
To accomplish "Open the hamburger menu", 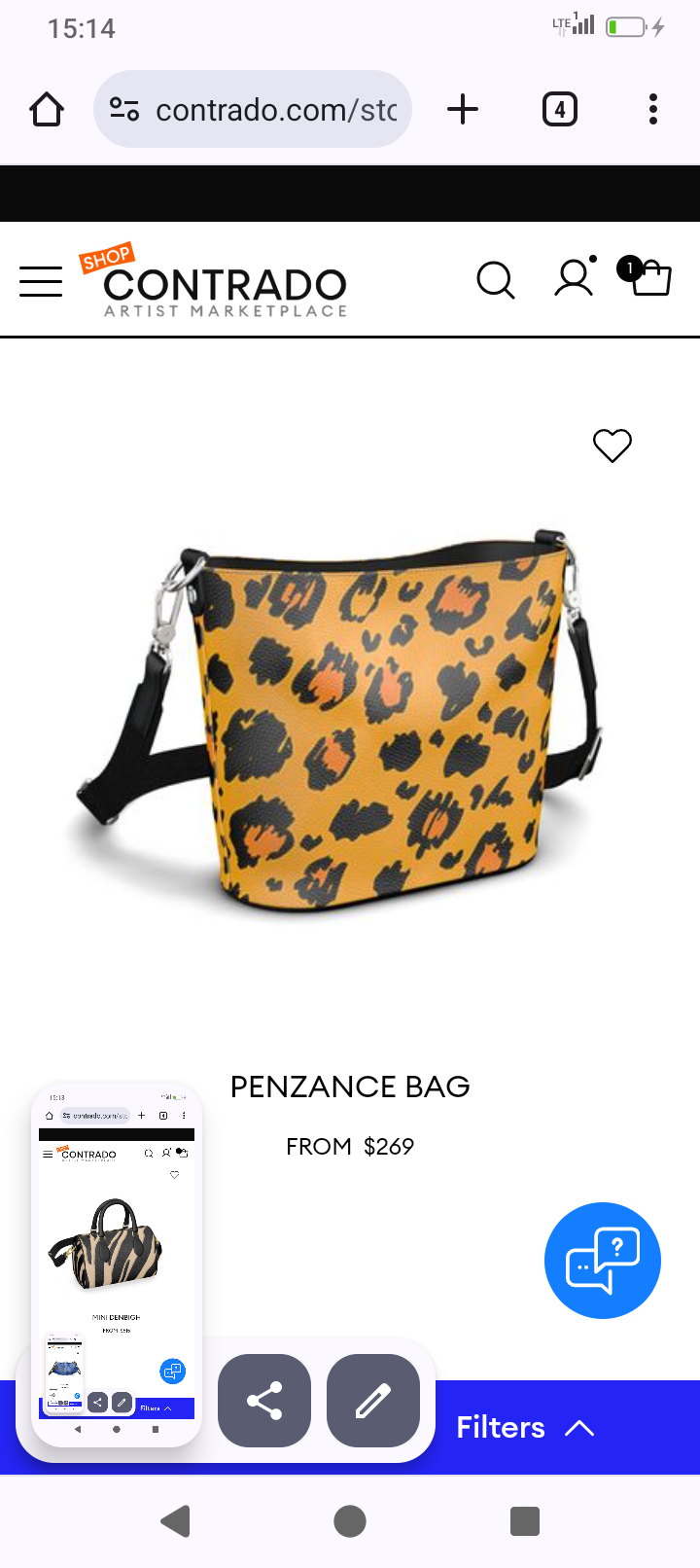I will click(x=41, y=281).
